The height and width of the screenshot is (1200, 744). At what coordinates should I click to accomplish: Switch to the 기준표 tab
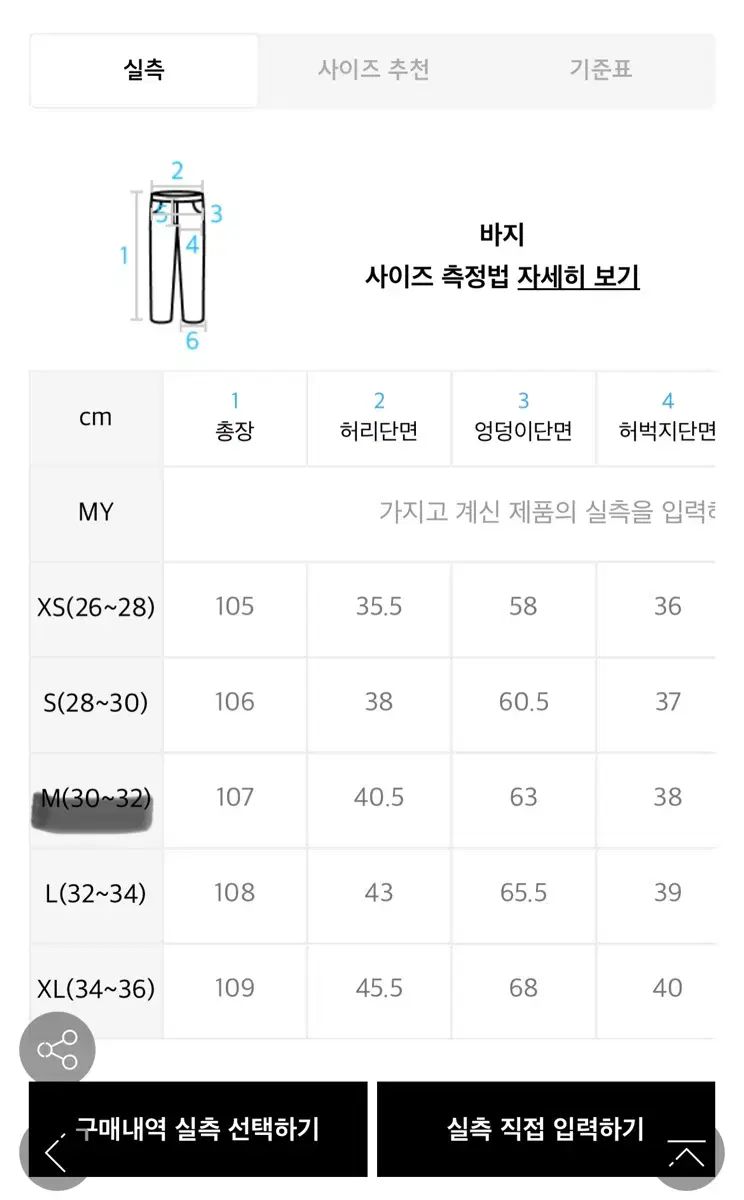pyautogui.click(x=601, y=71)
